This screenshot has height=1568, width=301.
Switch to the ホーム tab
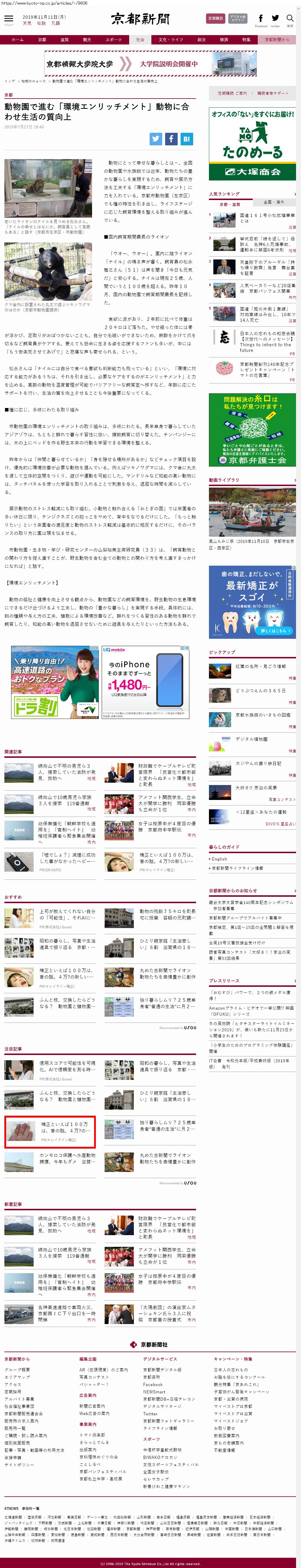pos(18,39)
